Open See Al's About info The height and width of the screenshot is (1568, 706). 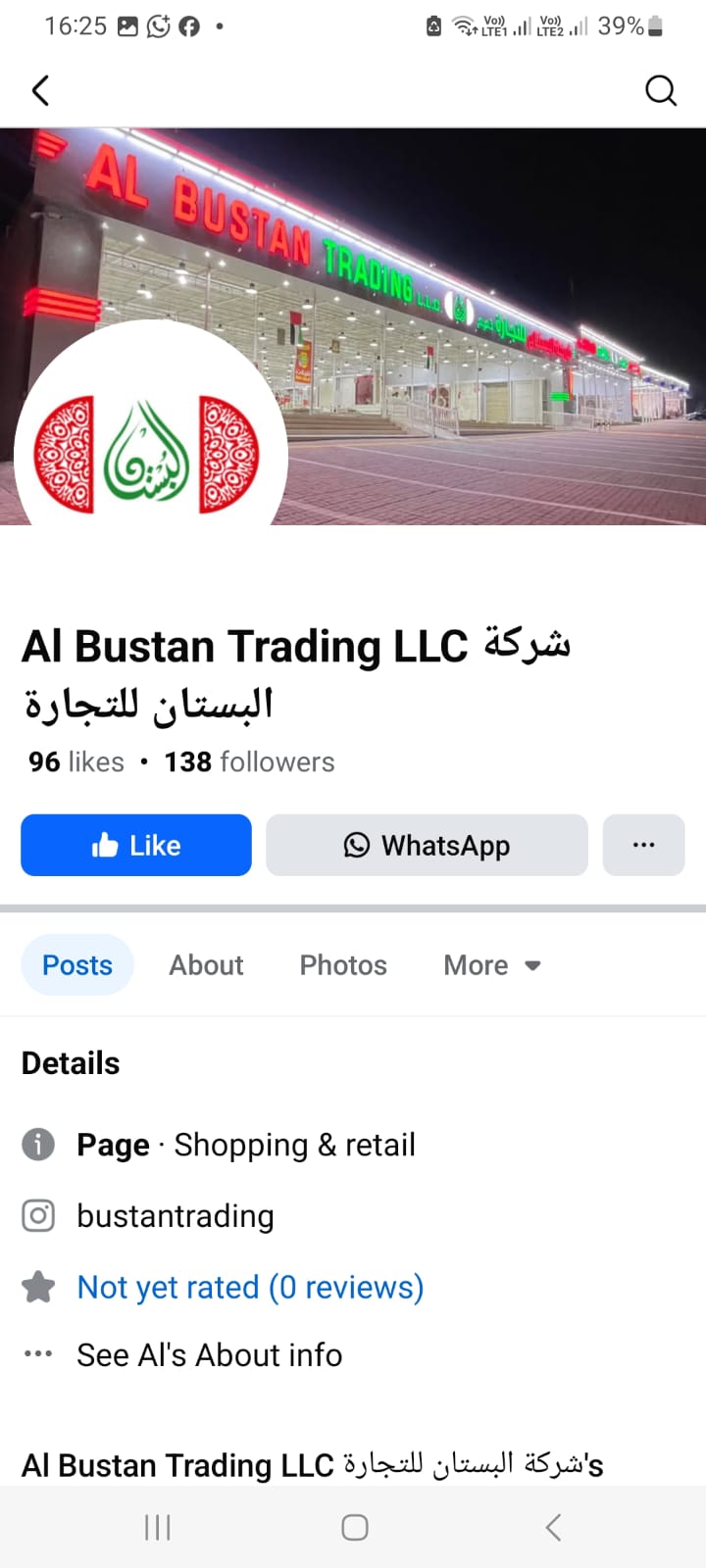tap(210, 1355)
